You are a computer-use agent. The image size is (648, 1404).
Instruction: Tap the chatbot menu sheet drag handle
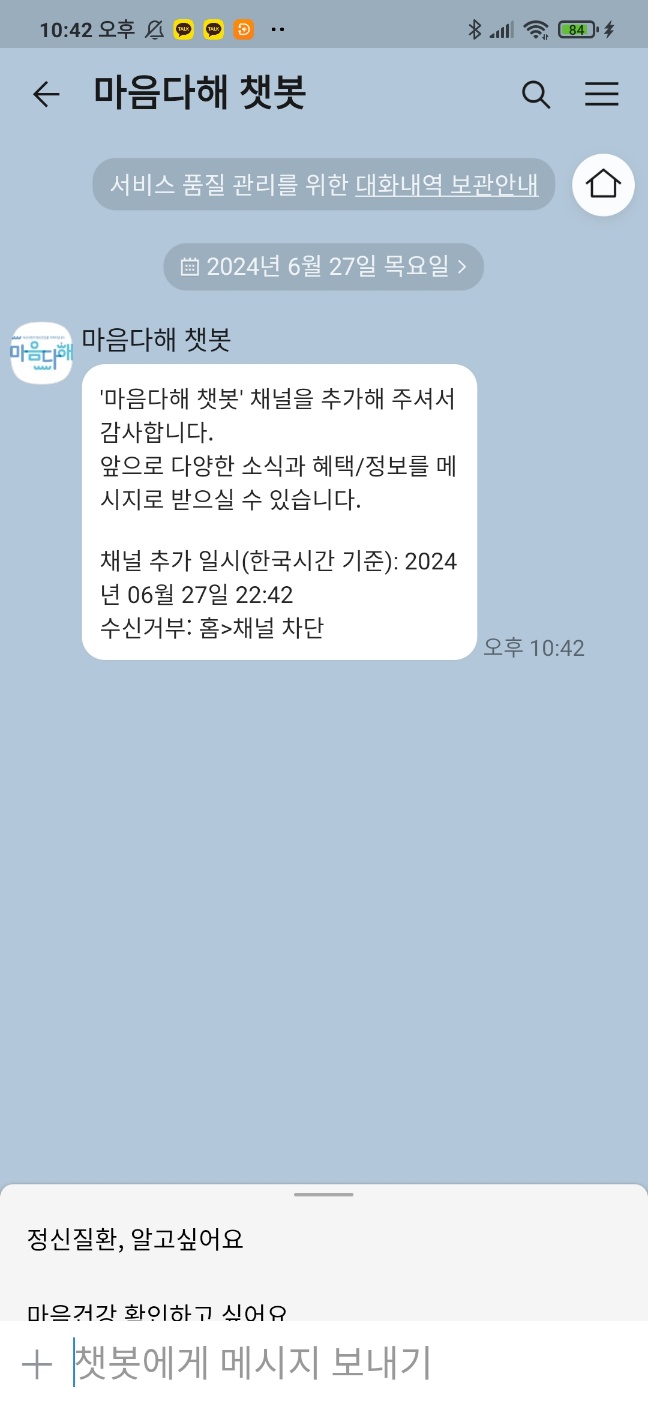pos(323,1194)
